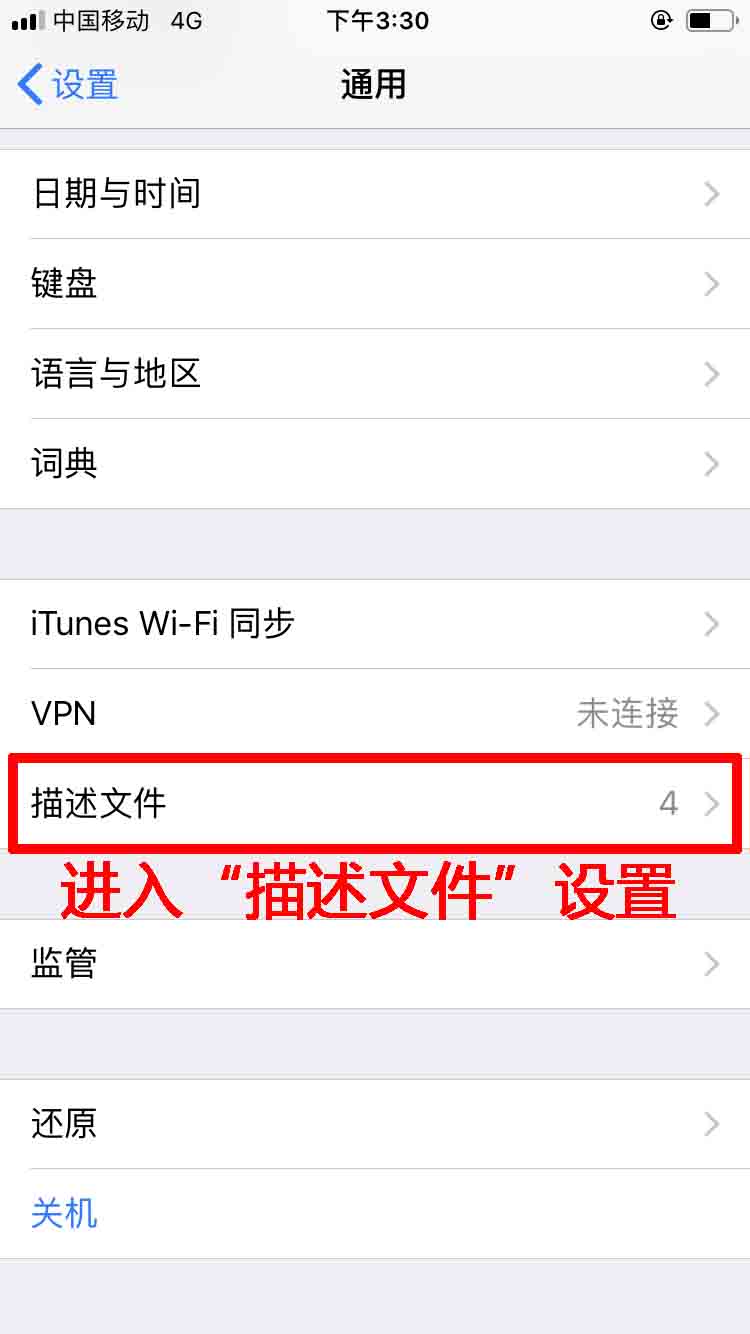Tap 关机 to shut down
Viewport: 750px width, 1334px height.
point(65,1214)
